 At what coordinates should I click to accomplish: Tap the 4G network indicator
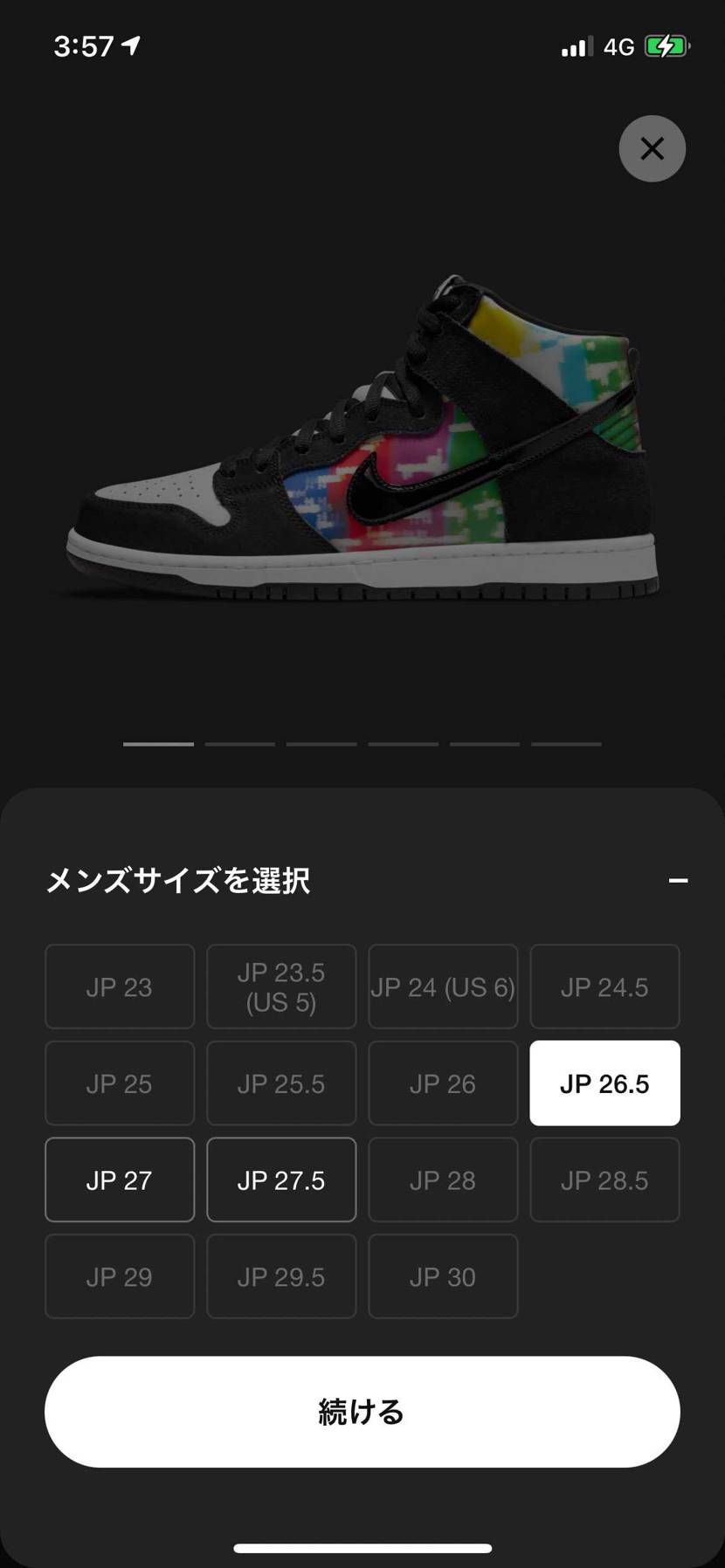point(617,46)
